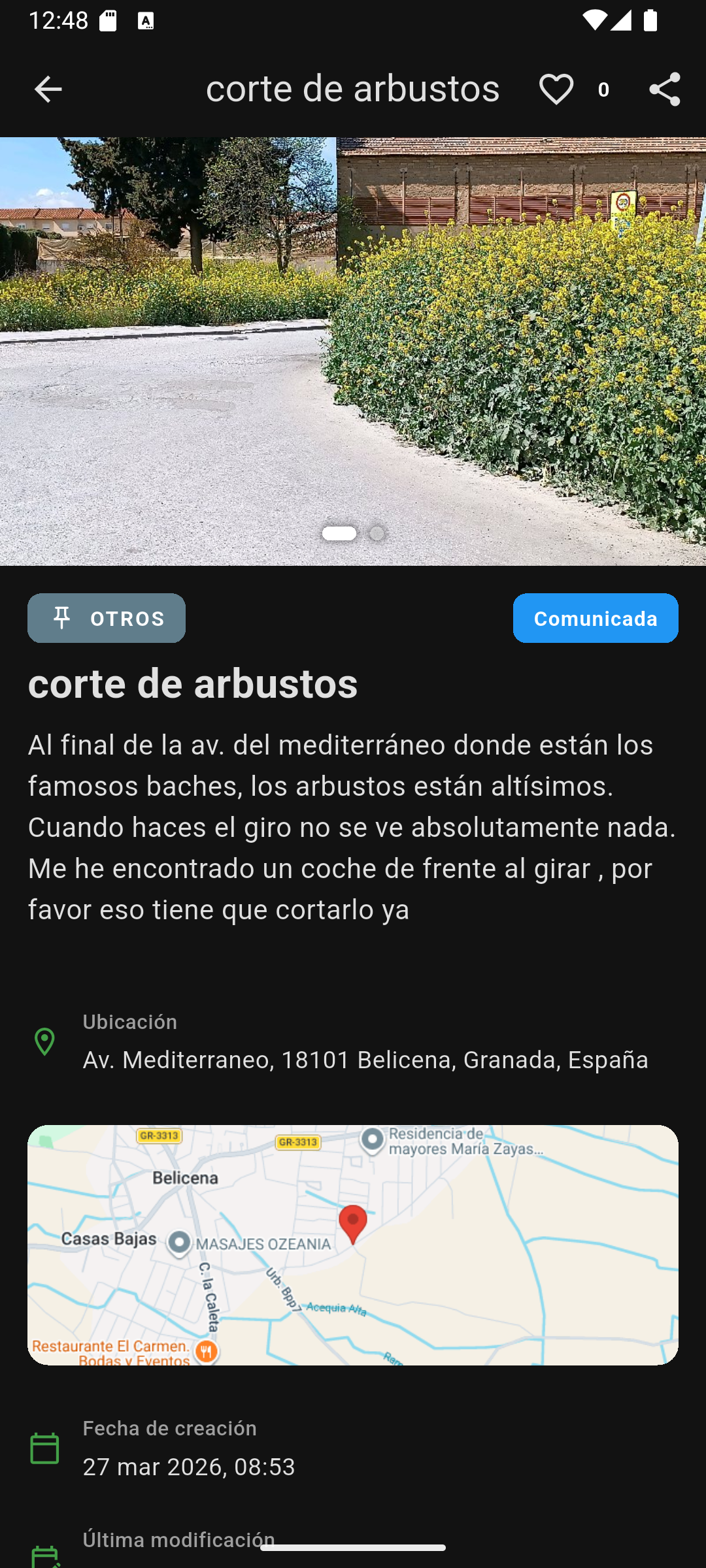Screen dimensions: 706x1568
Task: Select the second carousel dot
Action: pos(376,533)
